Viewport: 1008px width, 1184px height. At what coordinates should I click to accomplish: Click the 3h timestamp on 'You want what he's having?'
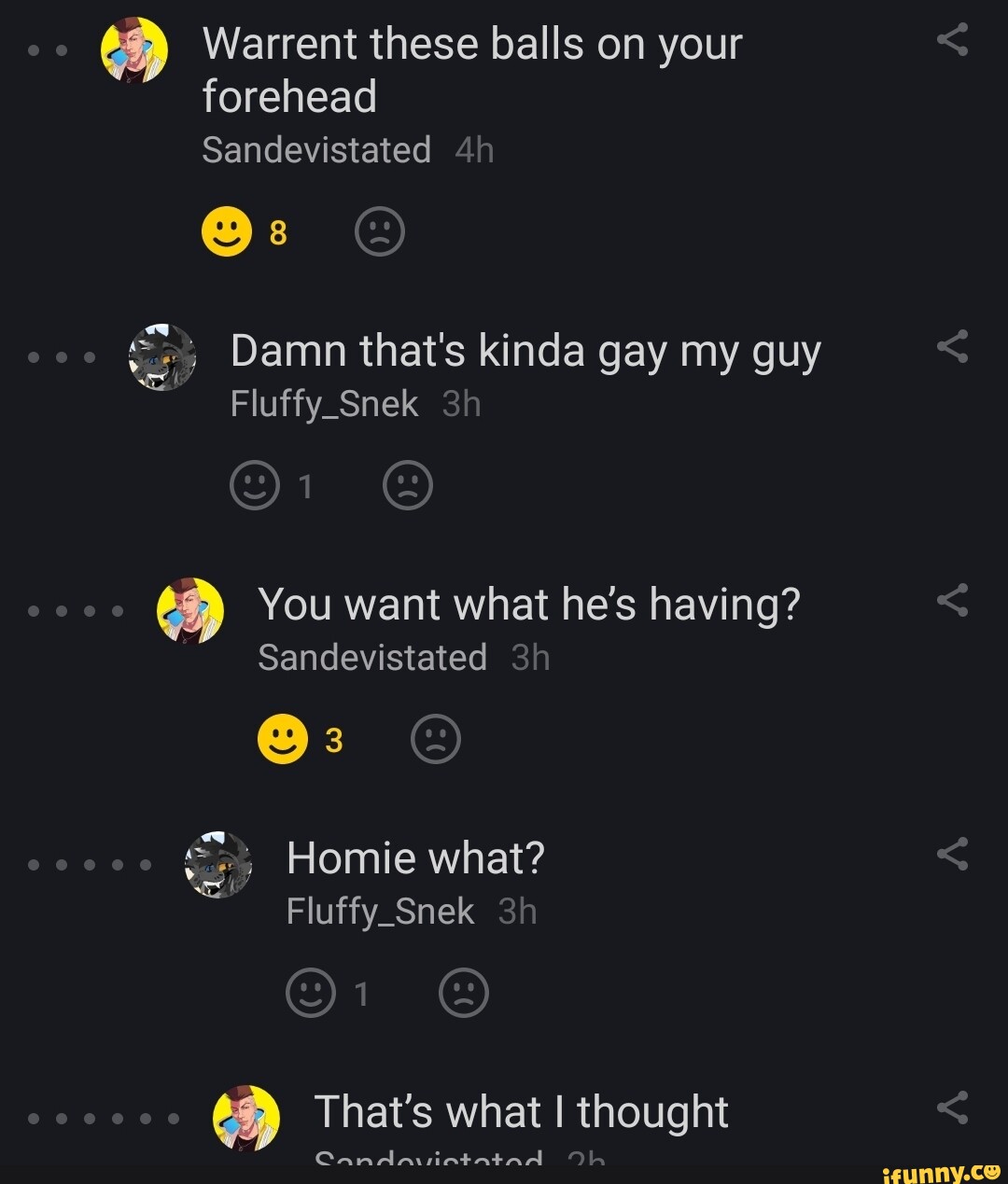[529, 657]
